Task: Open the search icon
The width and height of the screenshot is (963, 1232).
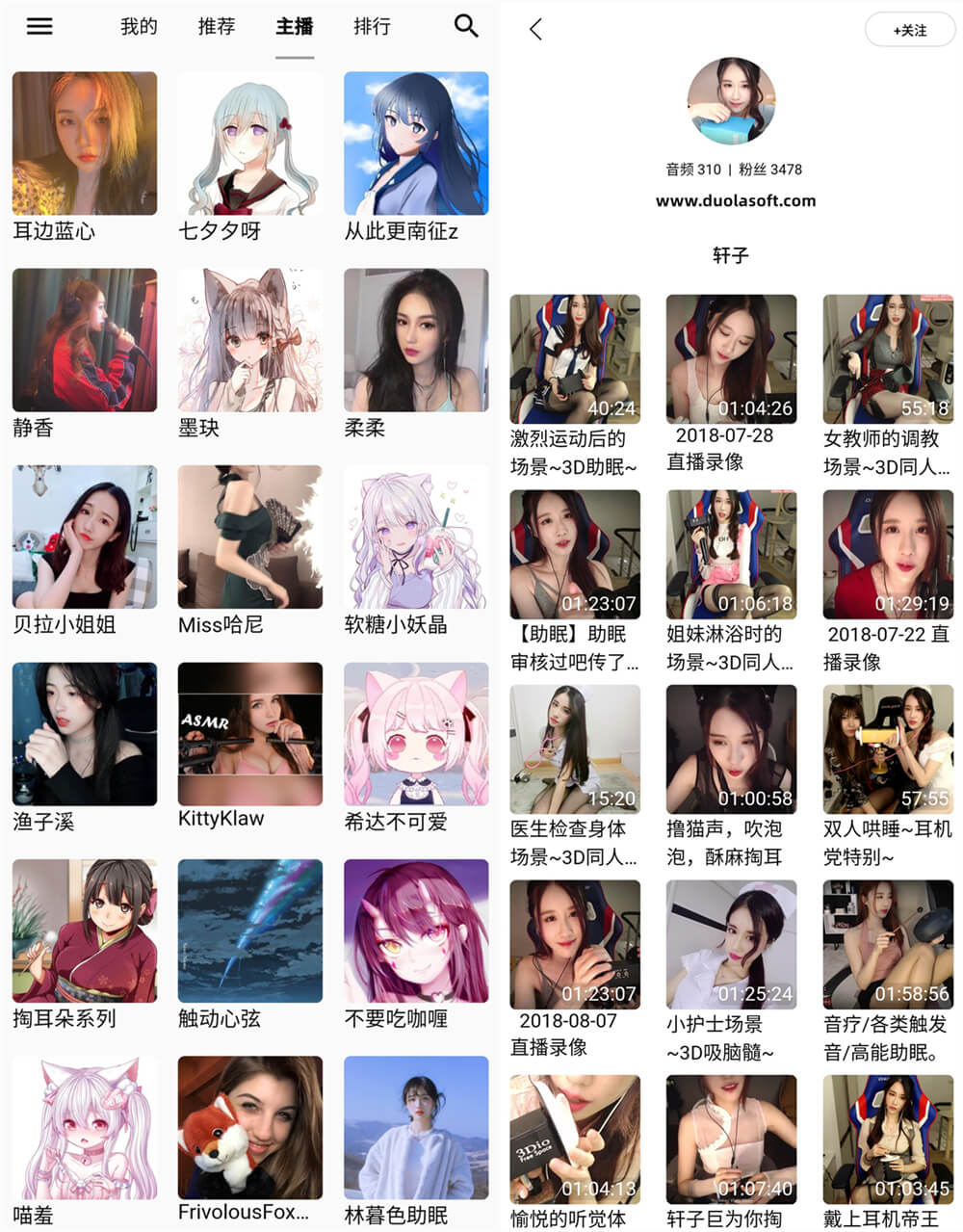Action: [466, 26]
